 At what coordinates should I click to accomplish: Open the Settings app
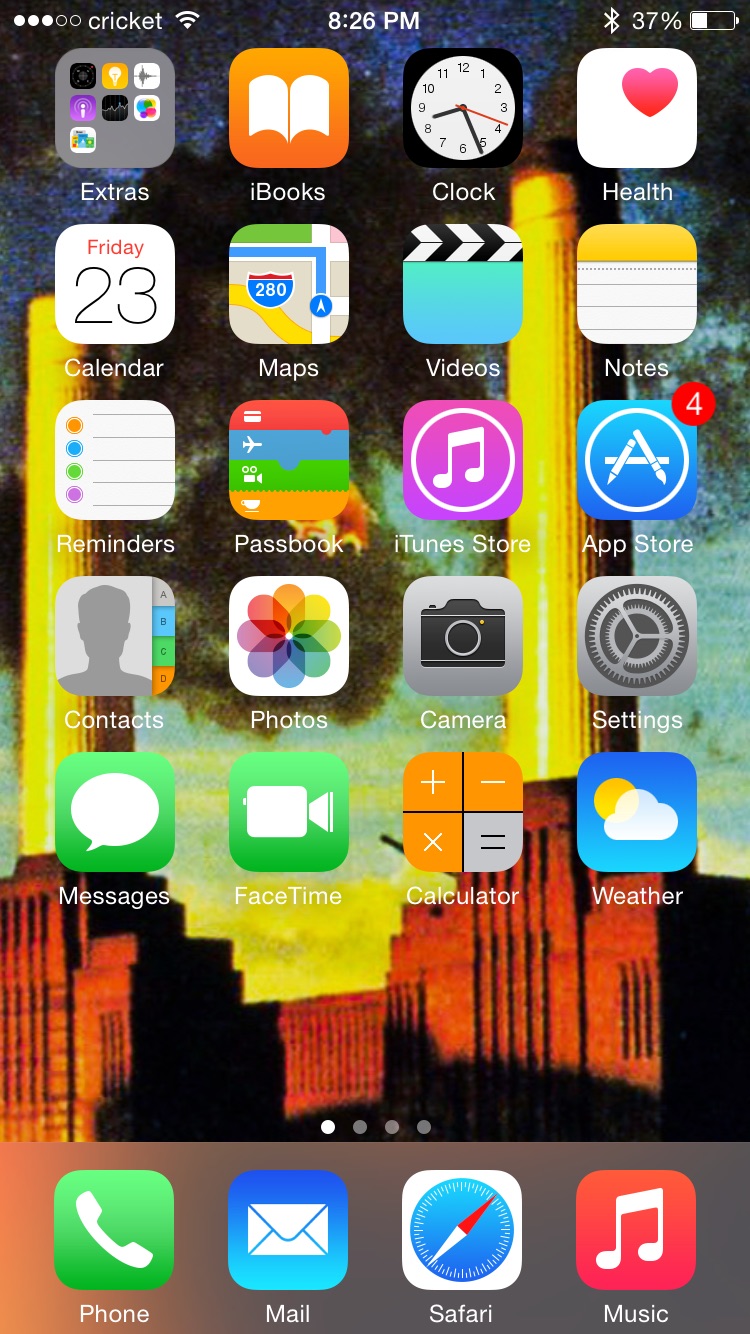point(637,636)
